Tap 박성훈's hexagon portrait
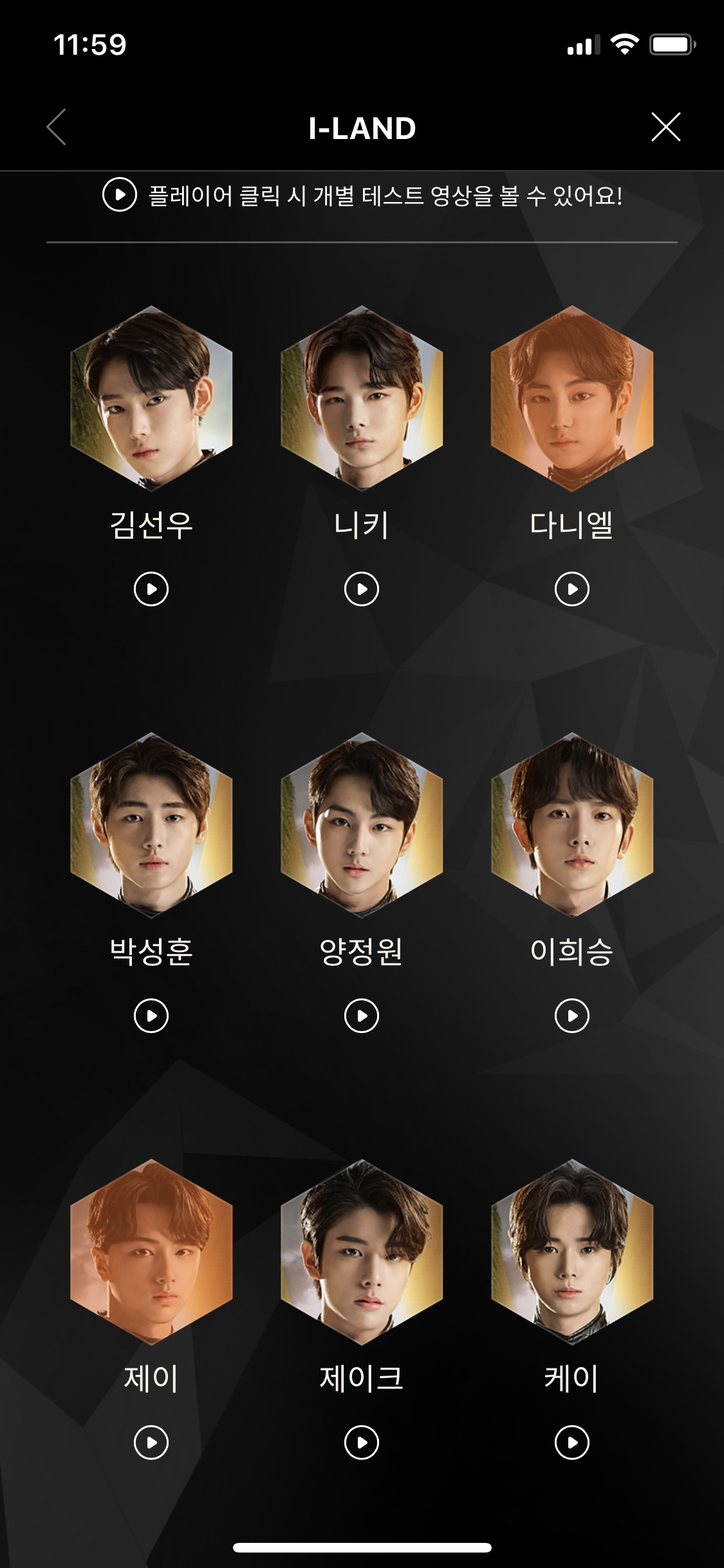Viewport: 724px width, 1568px height. pyautogui.click(x=151, y=825)
